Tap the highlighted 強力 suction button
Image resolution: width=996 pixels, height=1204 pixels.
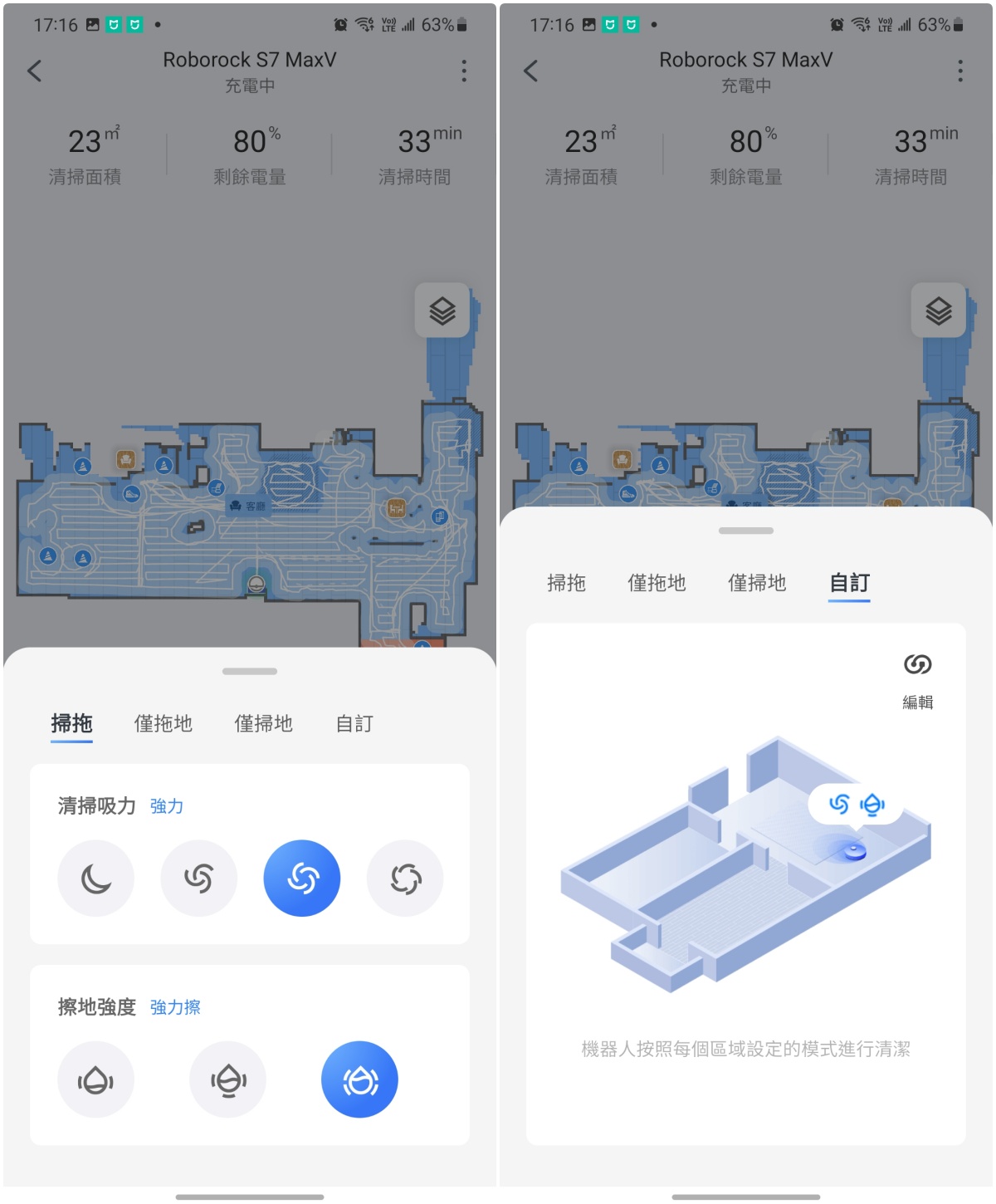coord(301,878)
